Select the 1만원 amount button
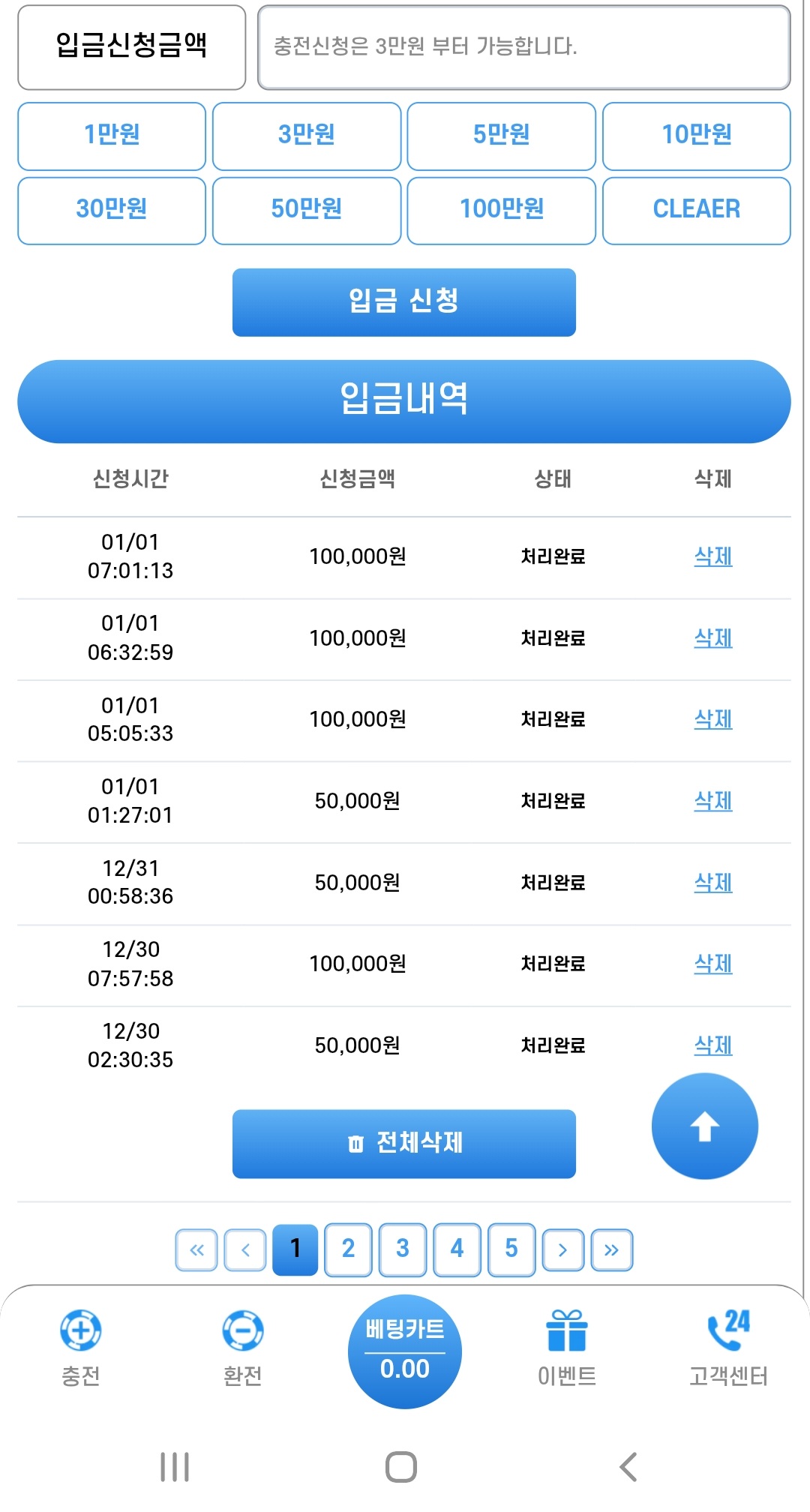810x1512 pixels. coord(112,135)
